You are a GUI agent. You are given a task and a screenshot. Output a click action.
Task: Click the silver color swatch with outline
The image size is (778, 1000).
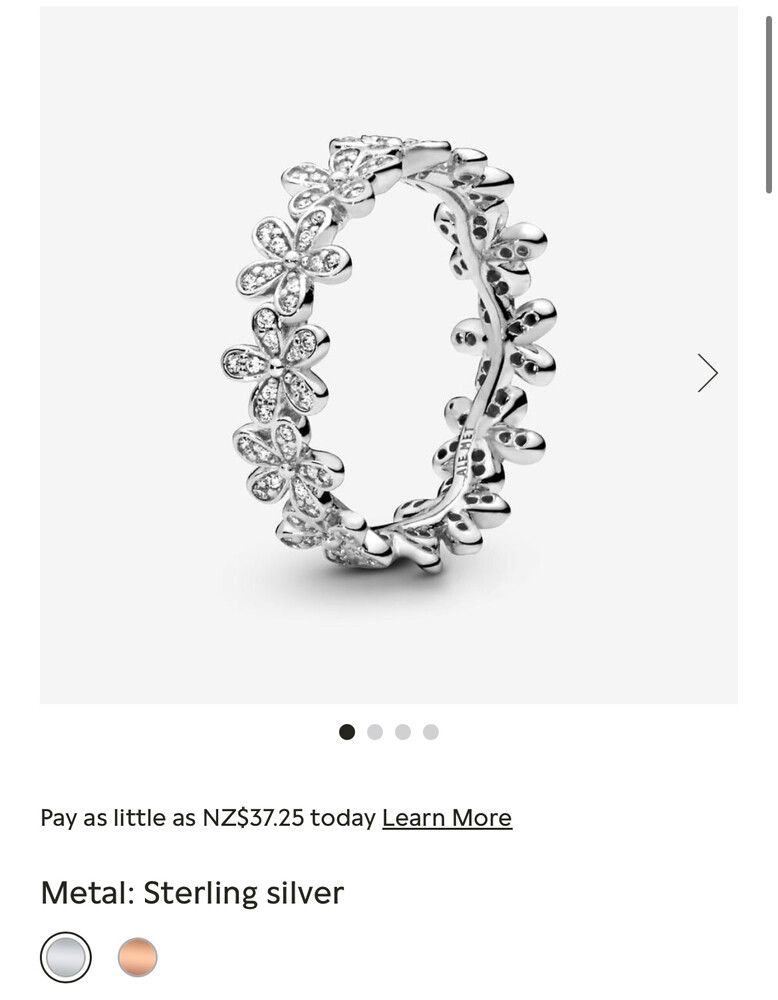[x=64, y=955]
